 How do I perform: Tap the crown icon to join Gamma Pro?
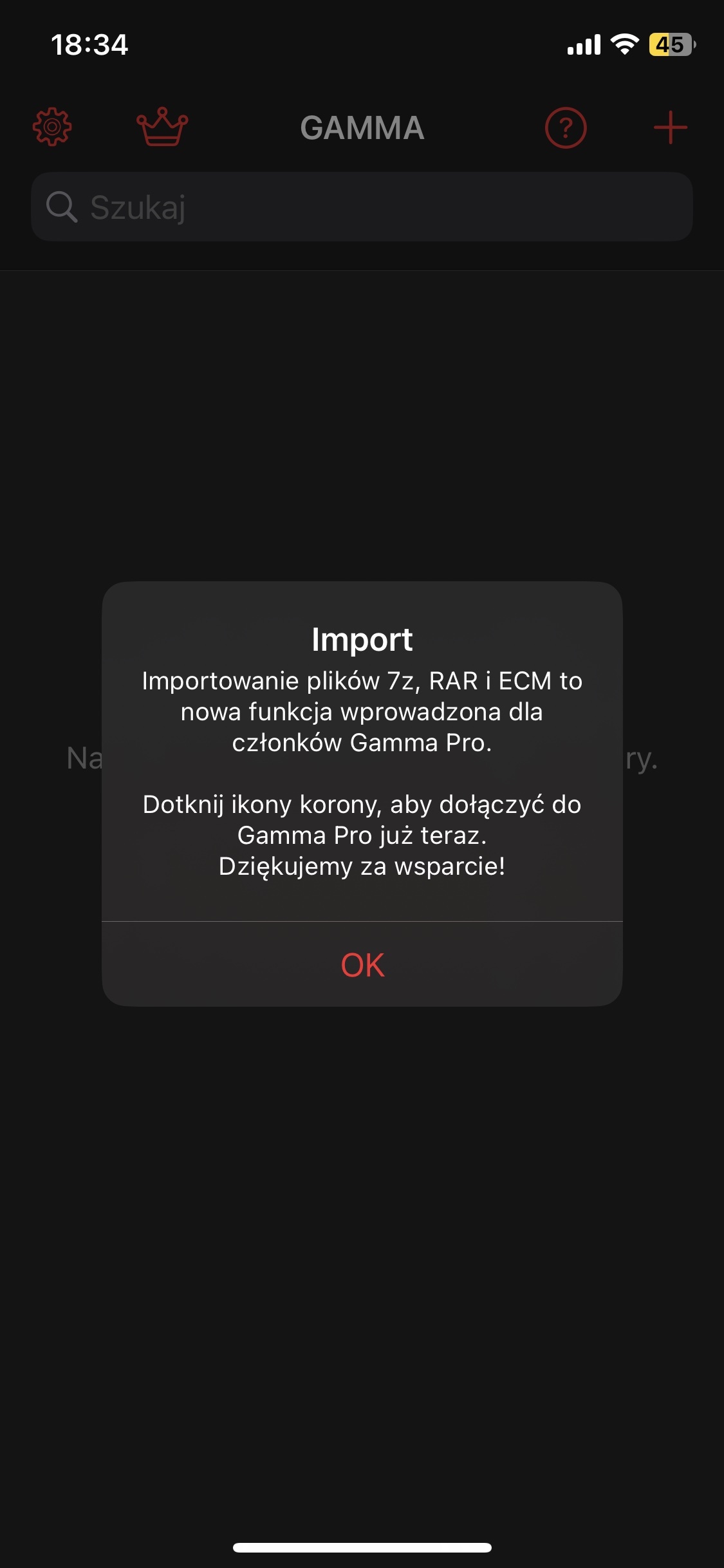[x=162, y=127]
